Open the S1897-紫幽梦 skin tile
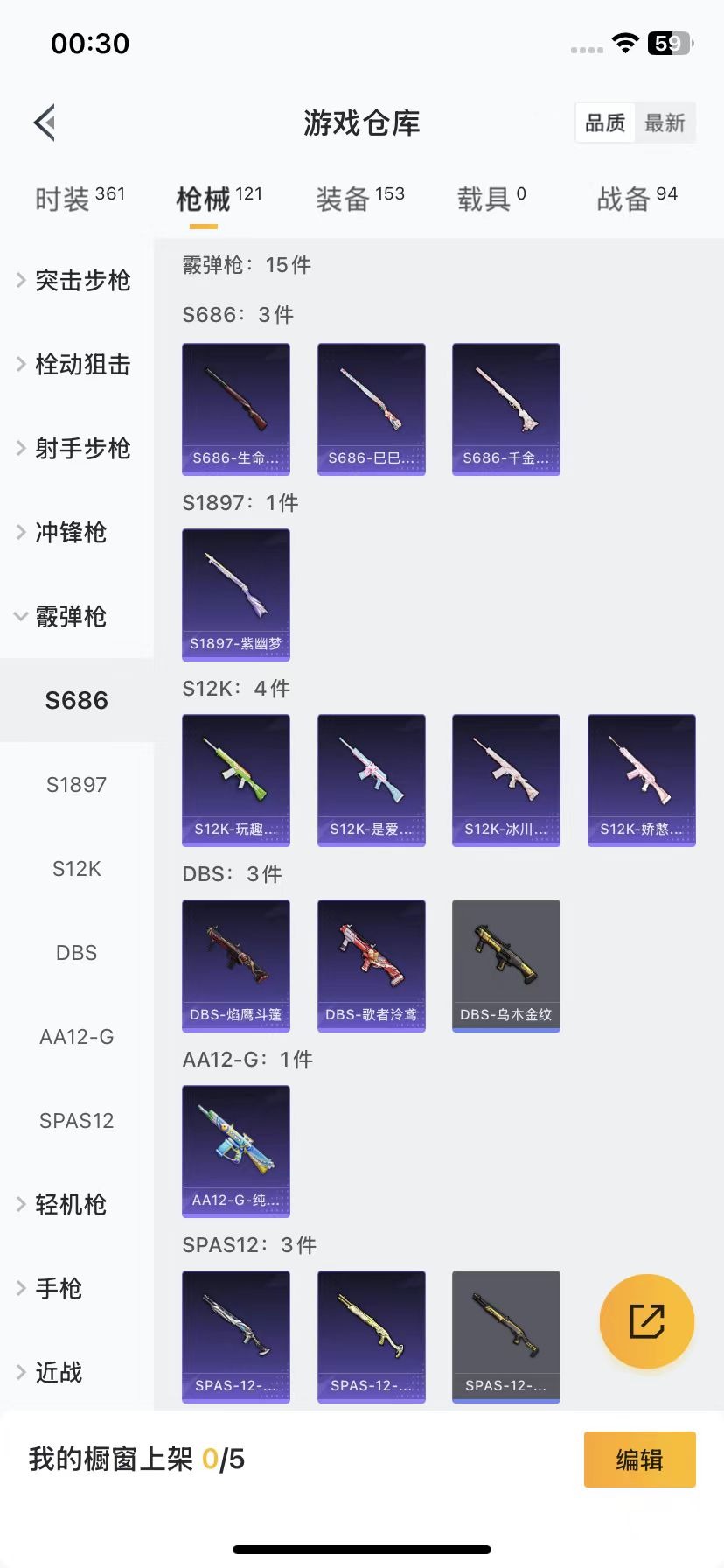The image size is (724, 1568). [x=236, y=594]
